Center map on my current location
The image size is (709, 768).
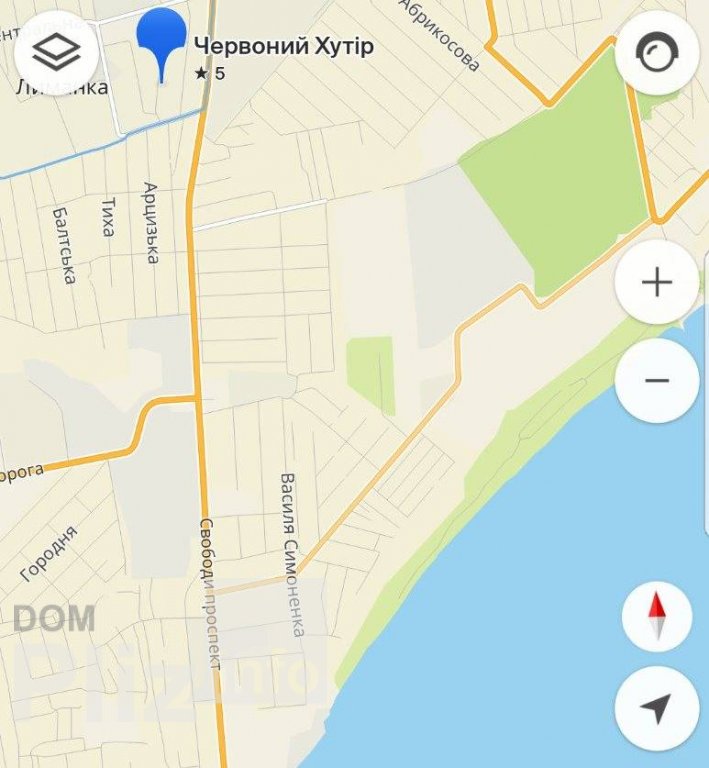click(x=656, y=709)
